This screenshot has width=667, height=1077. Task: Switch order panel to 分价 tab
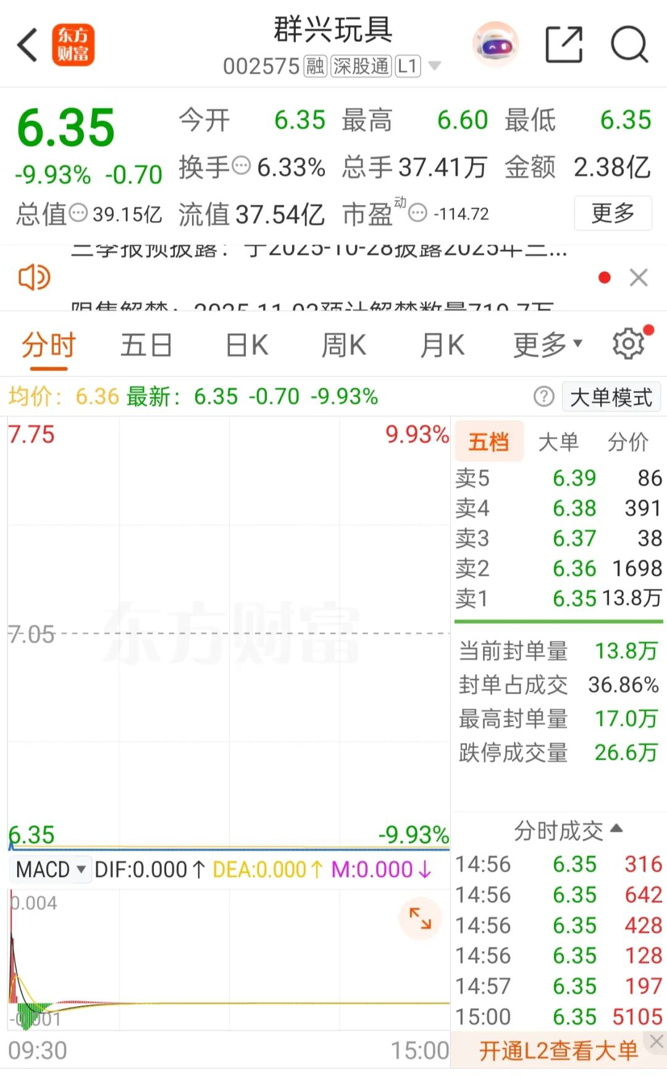(628, 442)
